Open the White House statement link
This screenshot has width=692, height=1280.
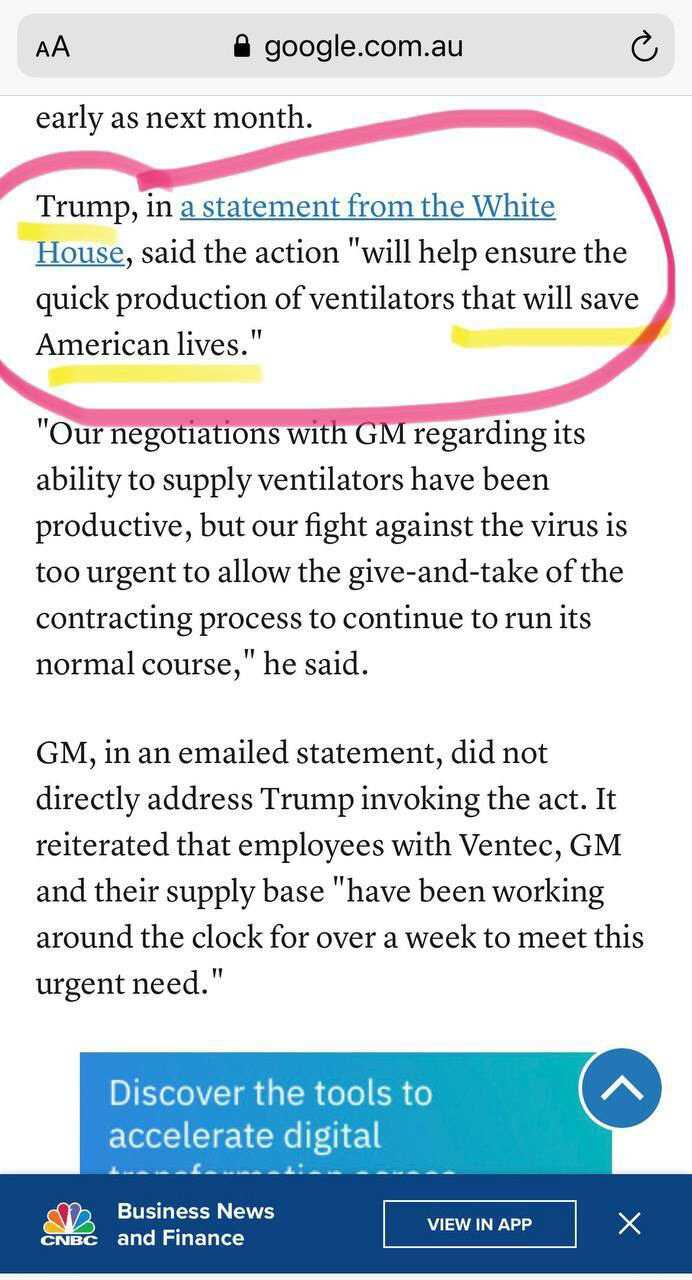(x=367, y=207)
